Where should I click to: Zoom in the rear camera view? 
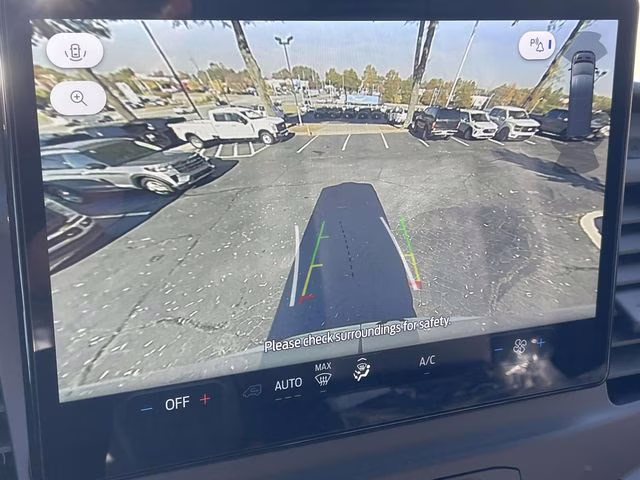[78, 98]
